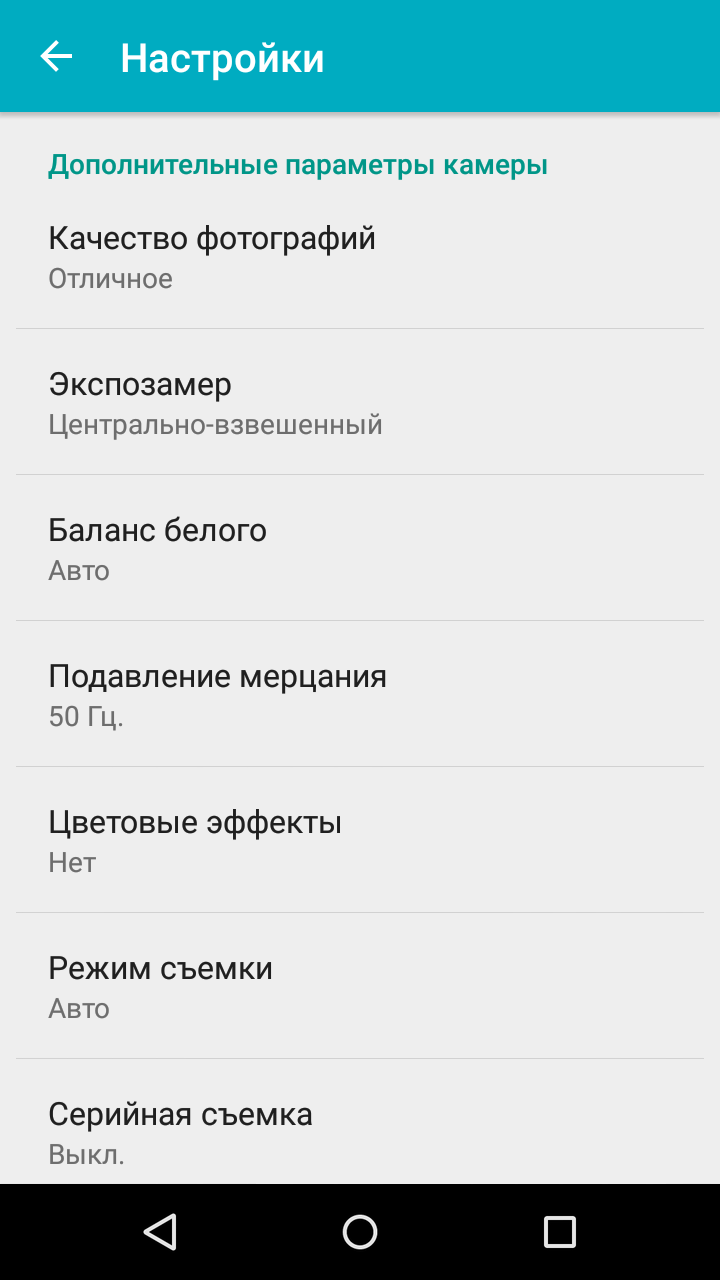Open the Экспозамер setting
The image size is (720, 1280).
[x=360, y=402]
